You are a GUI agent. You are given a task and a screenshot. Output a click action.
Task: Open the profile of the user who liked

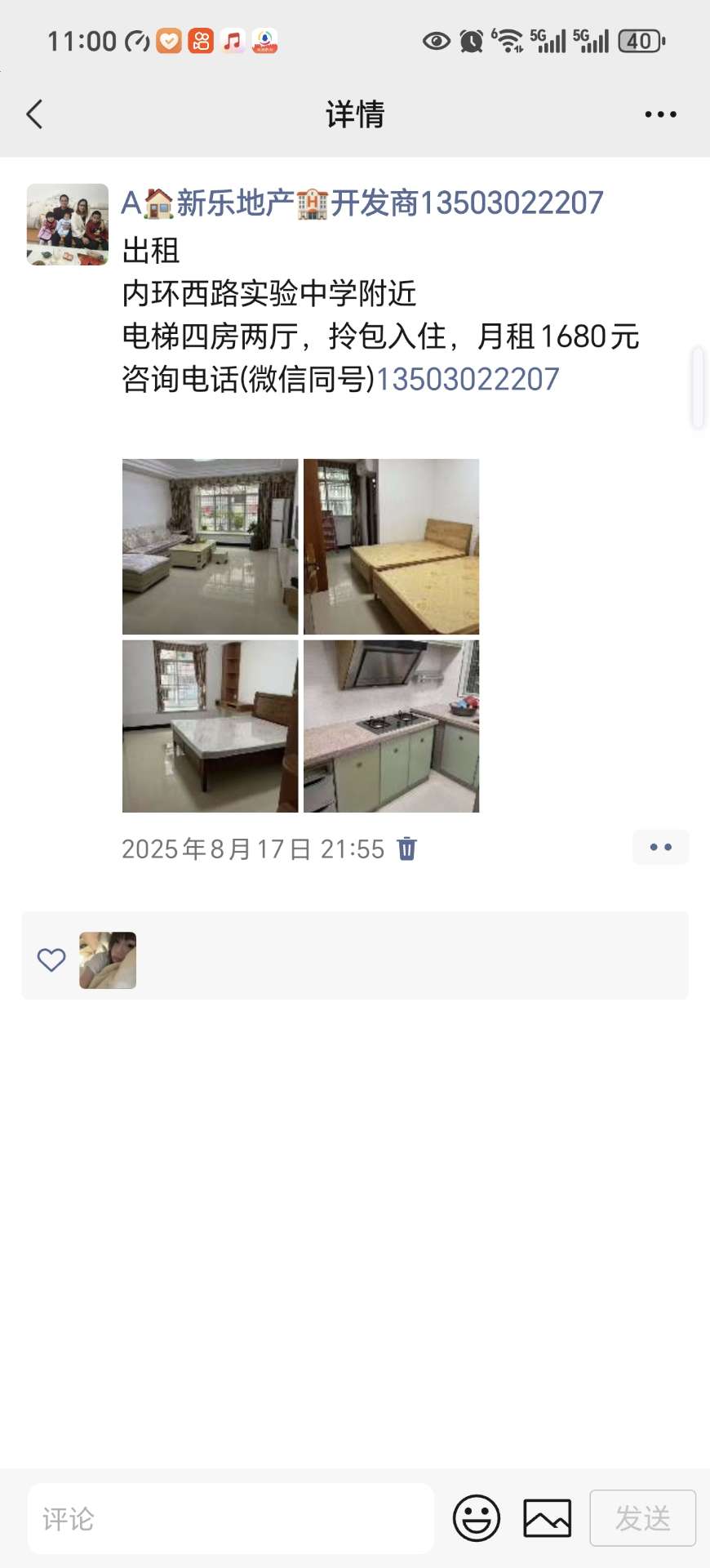point(108,960)
